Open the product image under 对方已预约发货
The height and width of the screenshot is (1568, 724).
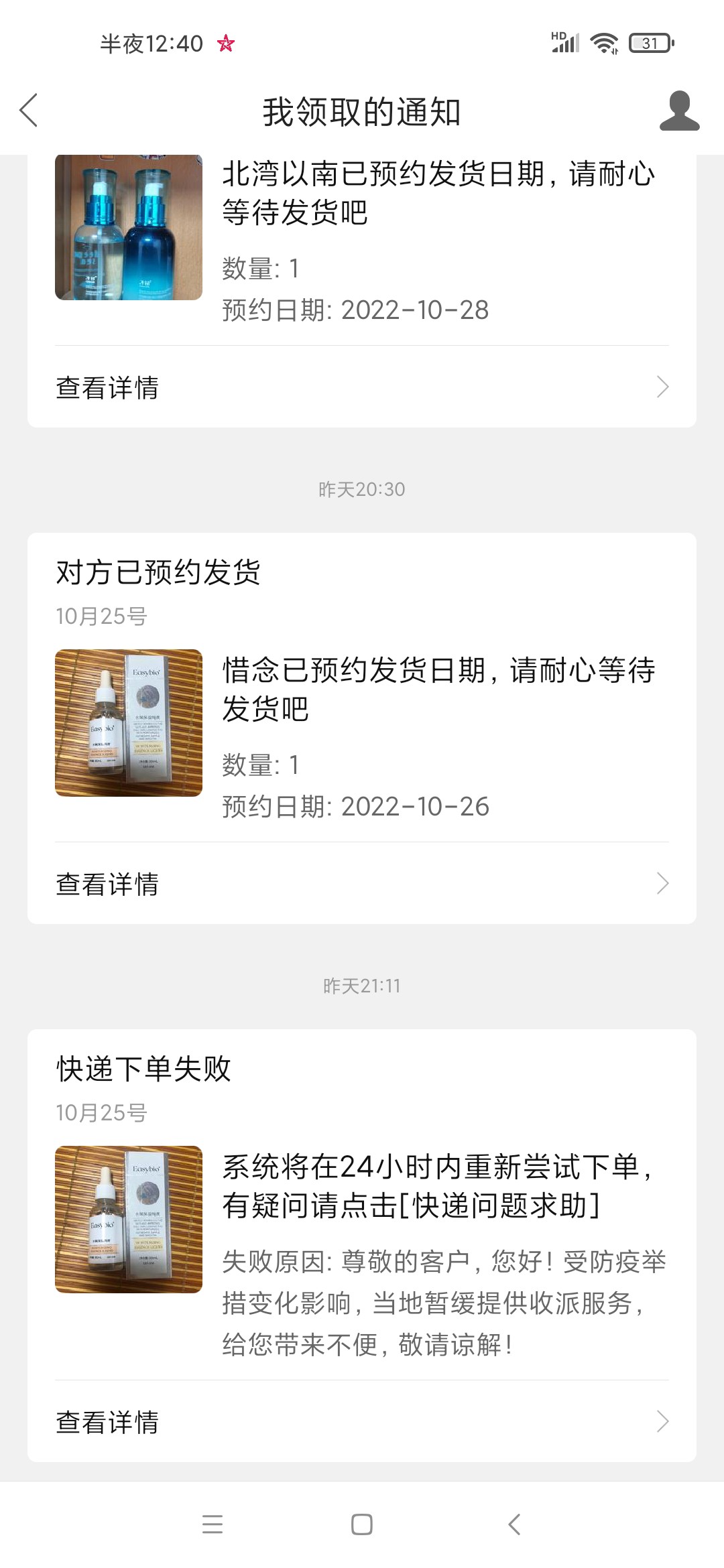point(129,723)
